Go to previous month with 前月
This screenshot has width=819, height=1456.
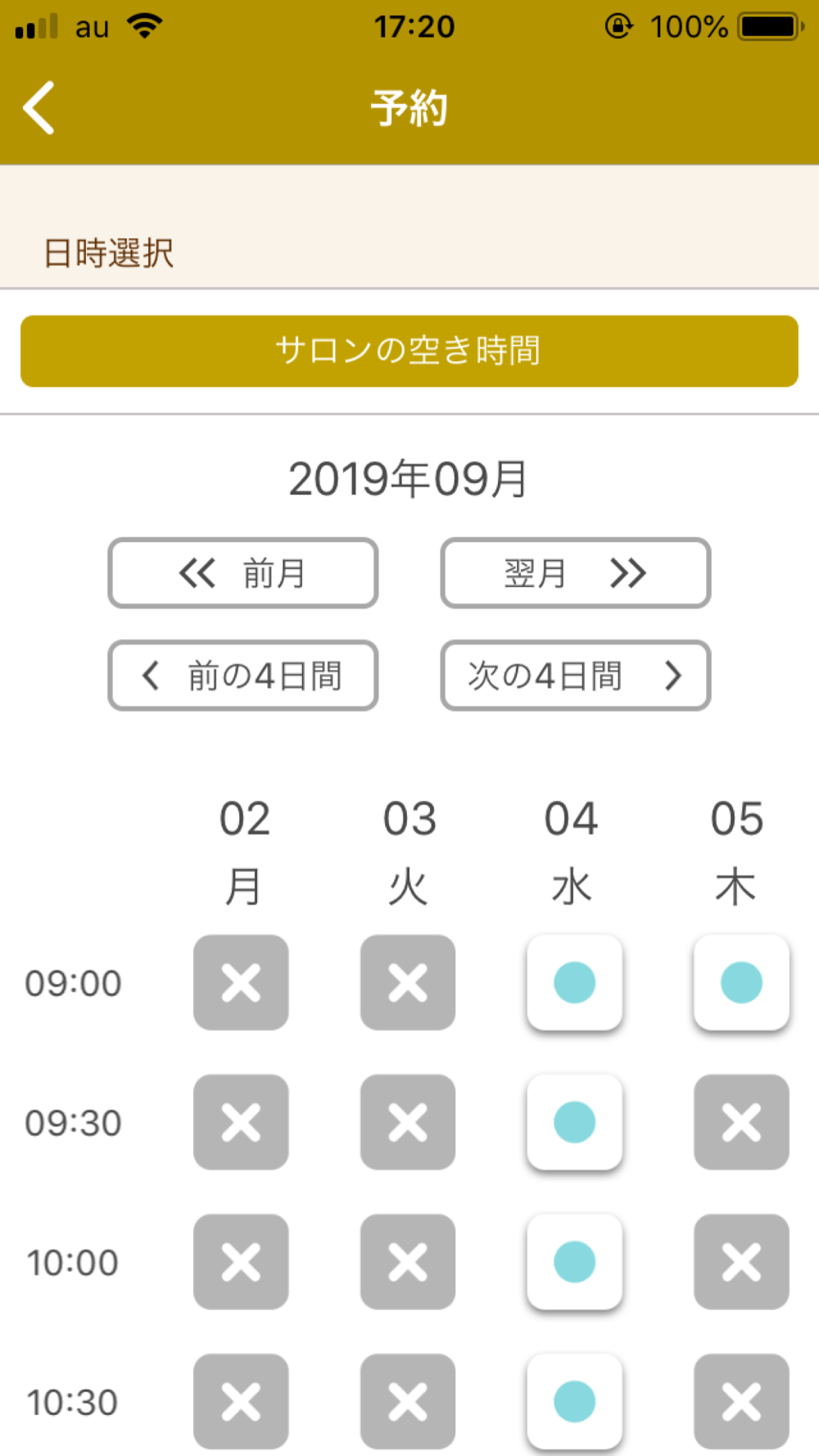(243, 572)
